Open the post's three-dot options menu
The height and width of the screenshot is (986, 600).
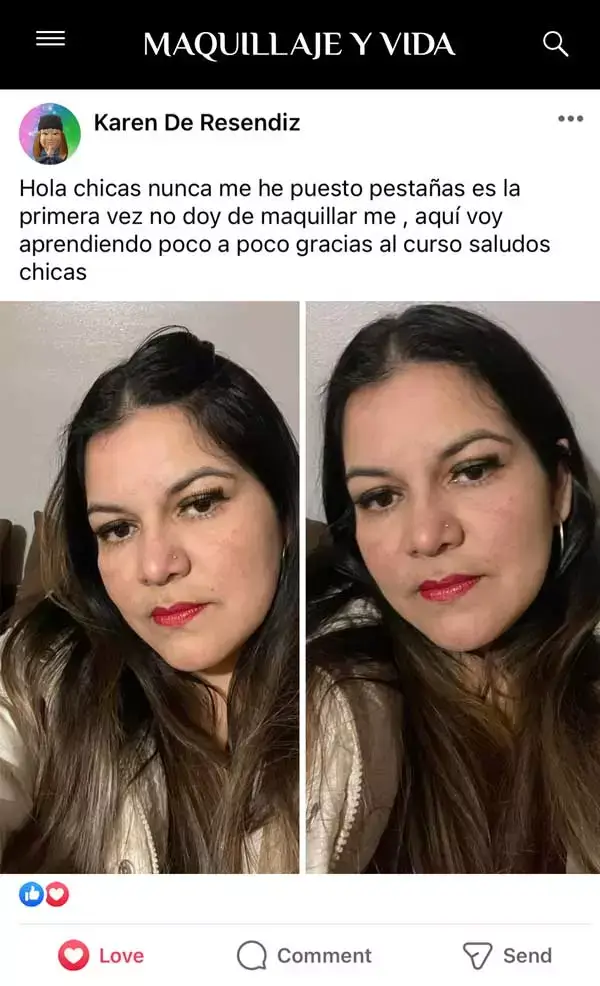click(570, 119)
